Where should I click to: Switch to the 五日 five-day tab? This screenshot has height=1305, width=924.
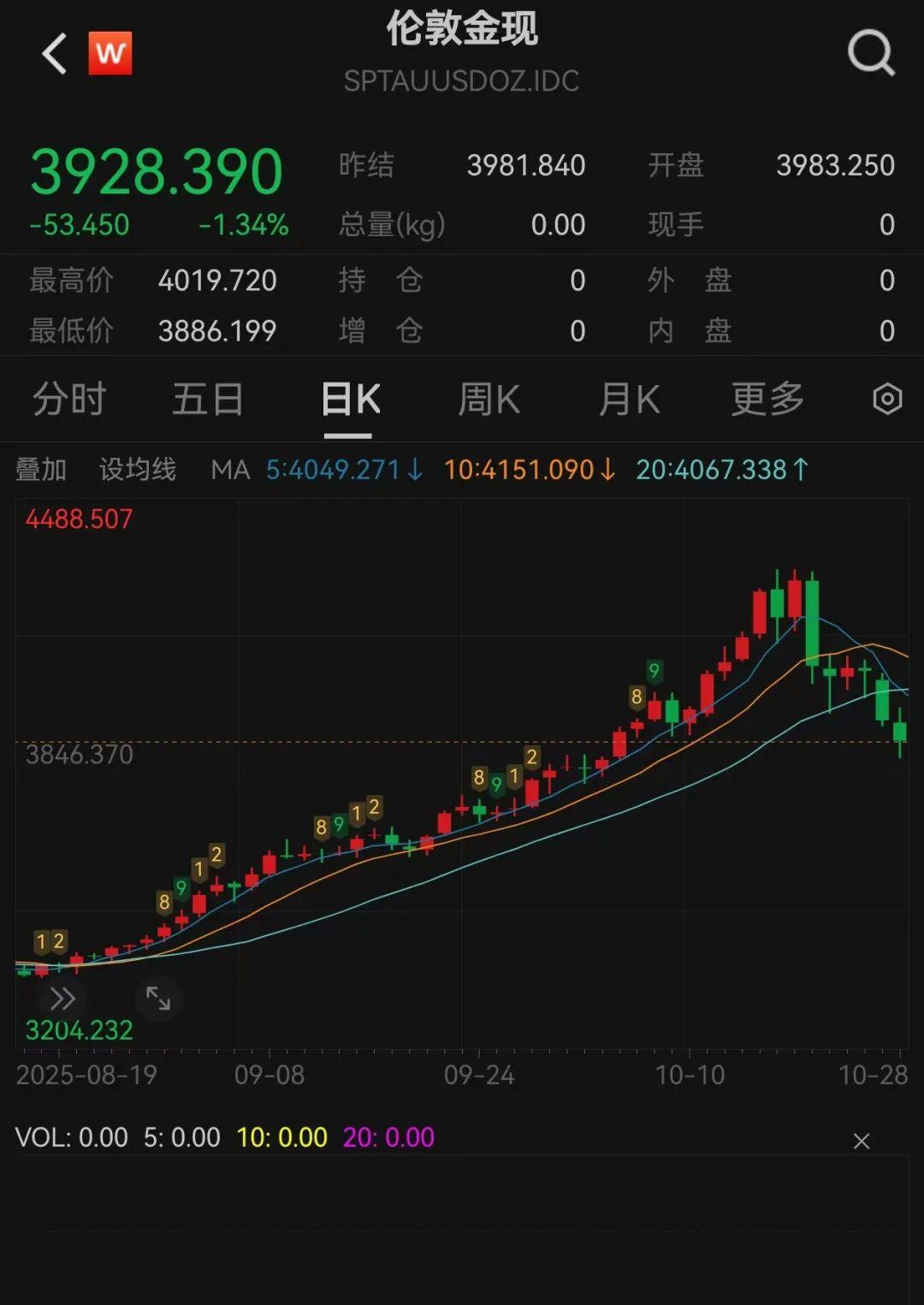[207, 399]
